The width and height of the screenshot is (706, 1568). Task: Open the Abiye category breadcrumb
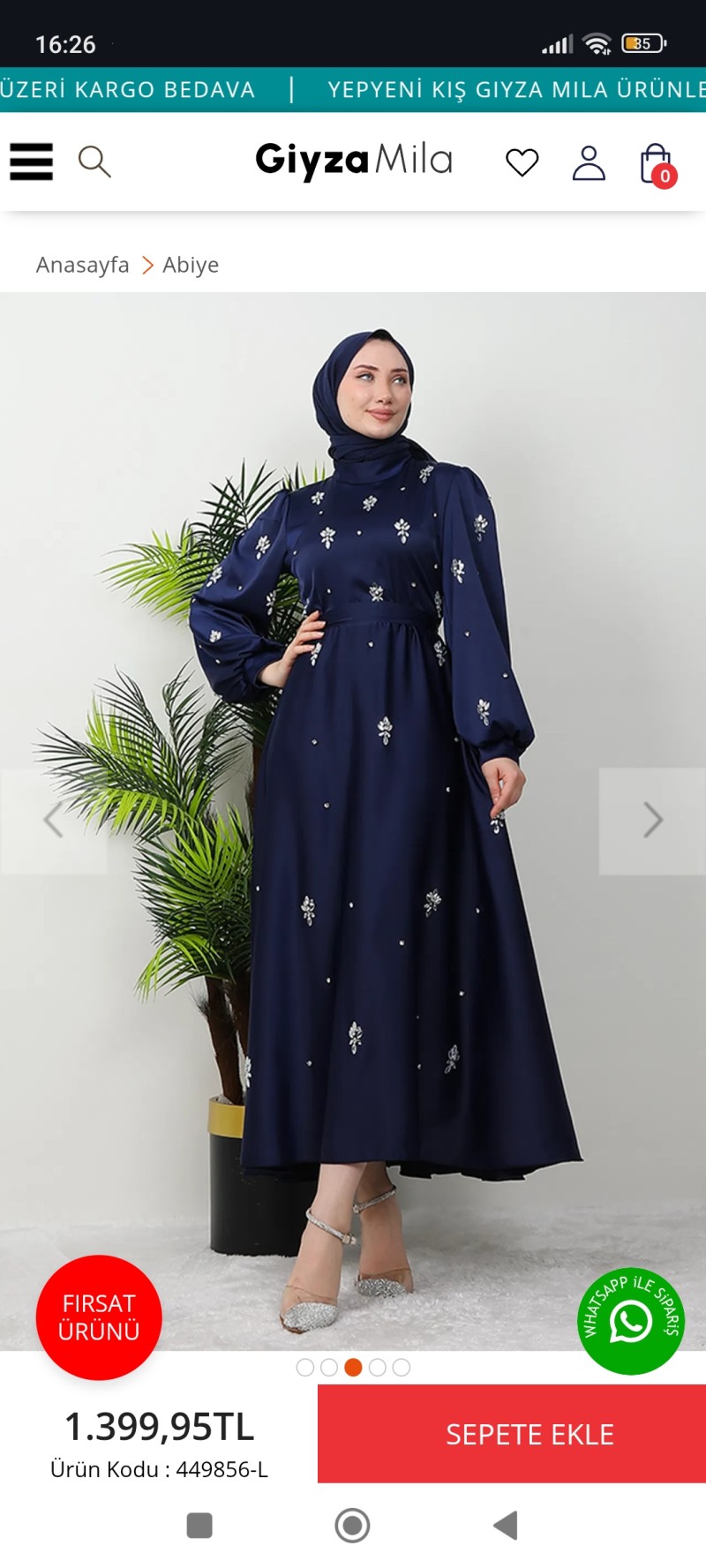tap(191, 265)
